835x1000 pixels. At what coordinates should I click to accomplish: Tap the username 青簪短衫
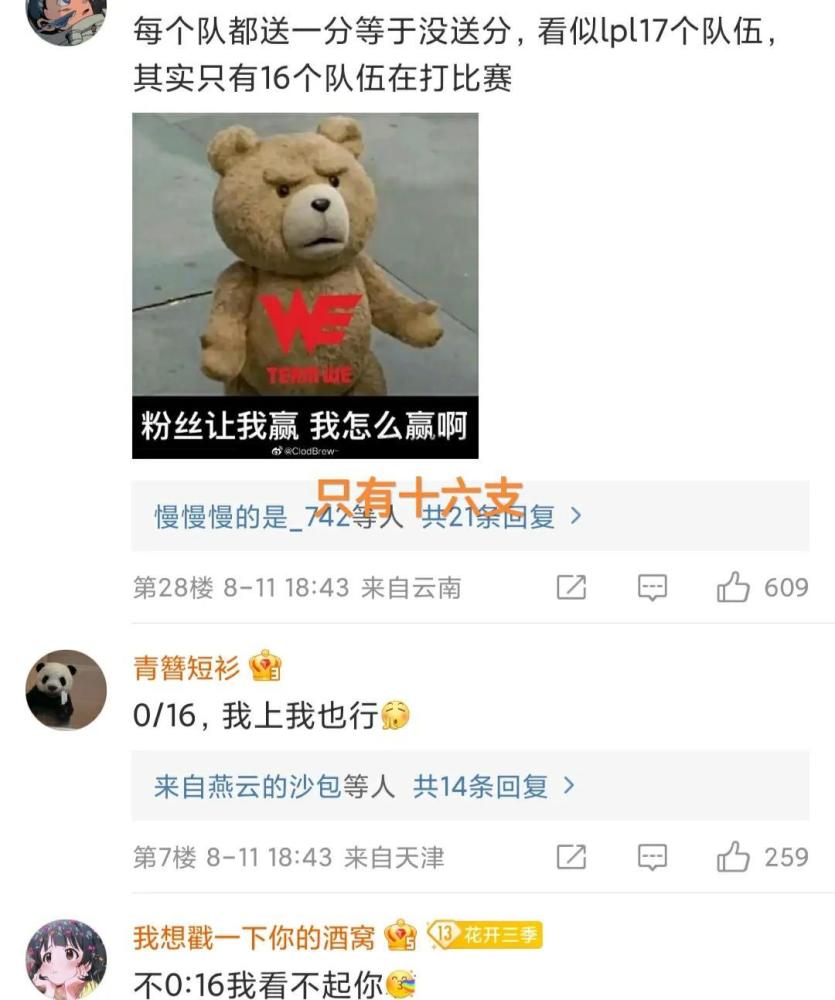[x=187, y=667]
